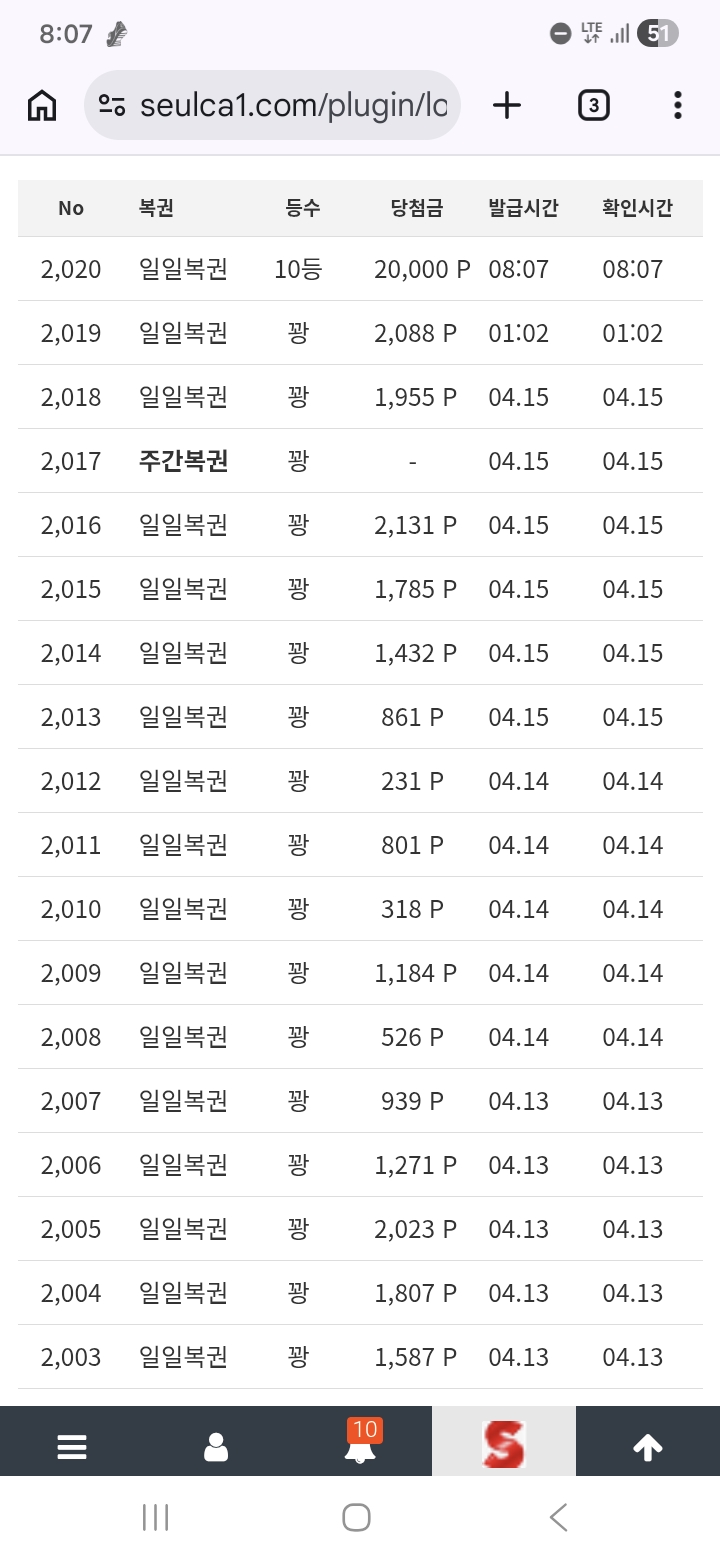Open the notifications bell with 10 badge
The height and width of the screenshot is (1560, 720).
(x=360, y=1444)
